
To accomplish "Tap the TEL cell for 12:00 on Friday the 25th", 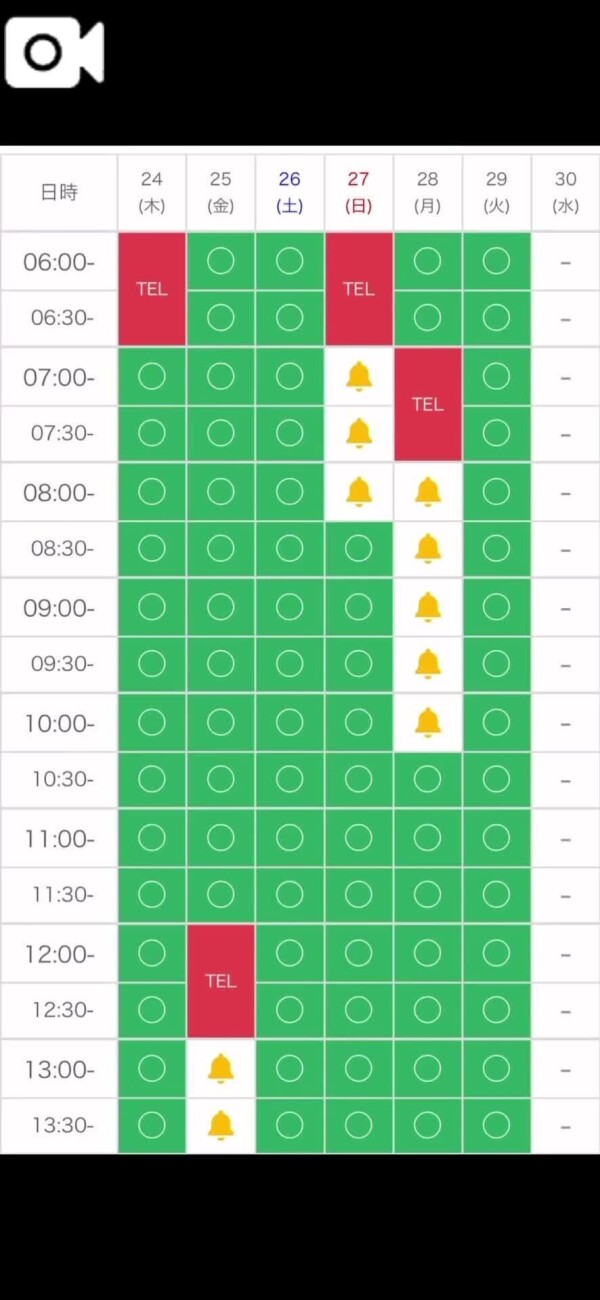I will [x=221, y=981].
